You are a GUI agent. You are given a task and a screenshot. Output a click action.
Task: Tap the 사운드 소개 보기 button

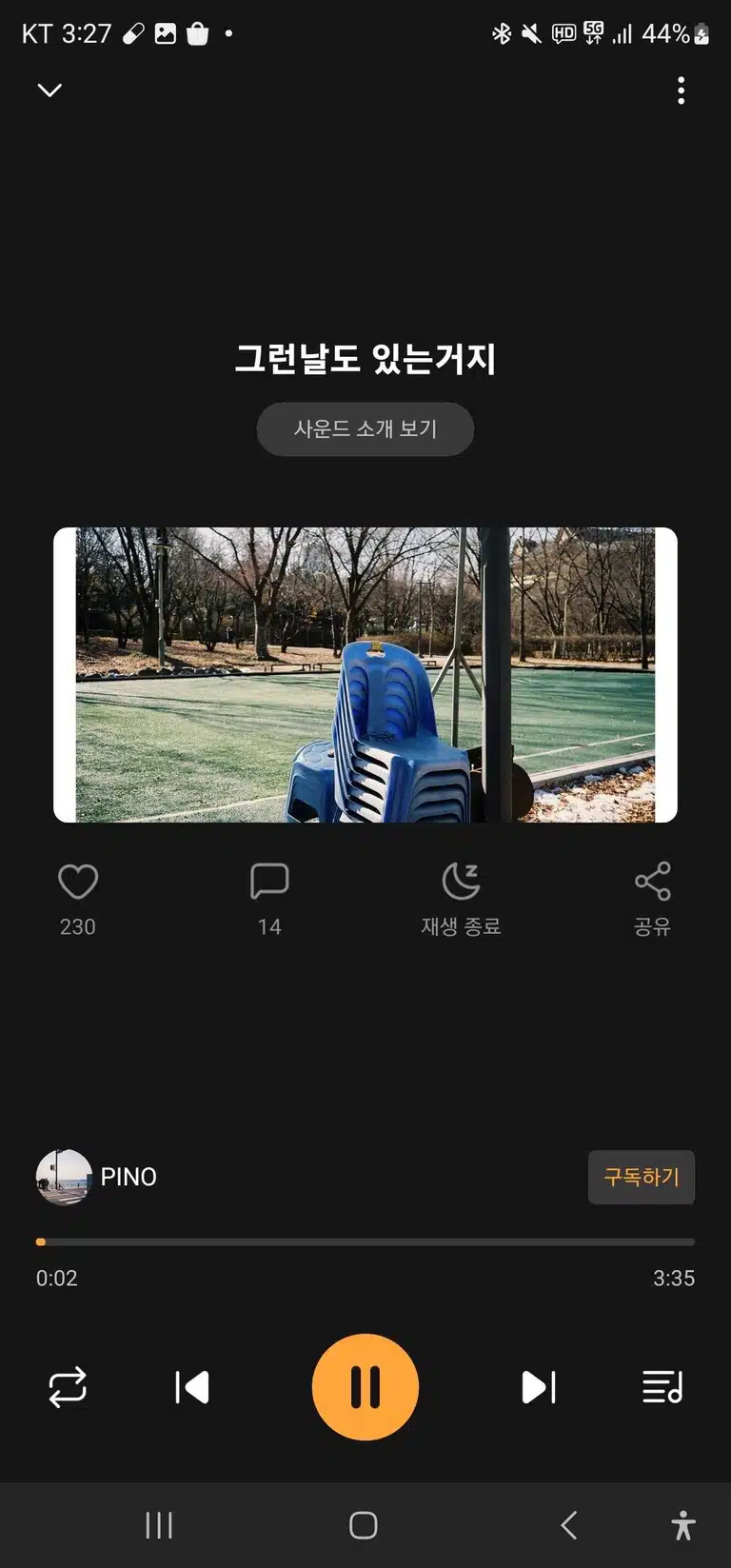(365, 428)
